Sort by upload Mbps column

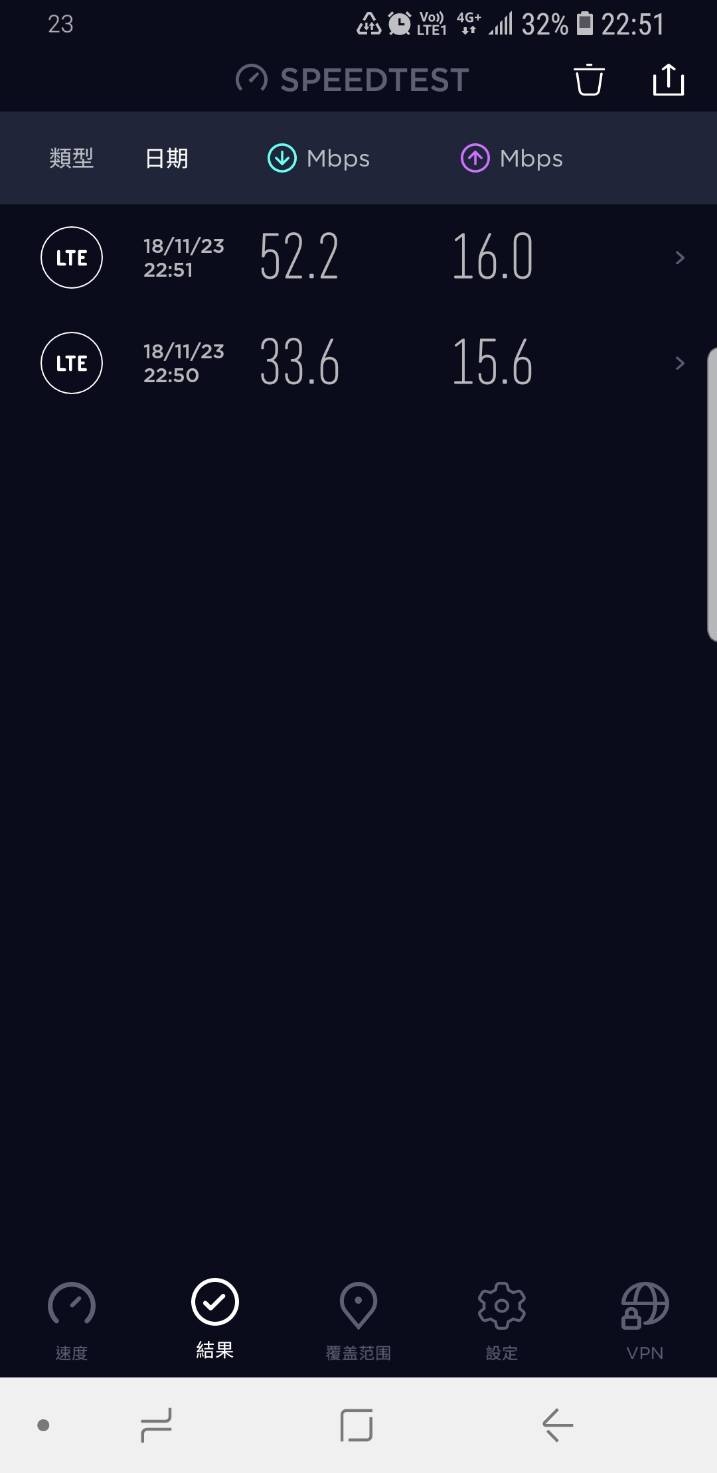click(511, 158)
